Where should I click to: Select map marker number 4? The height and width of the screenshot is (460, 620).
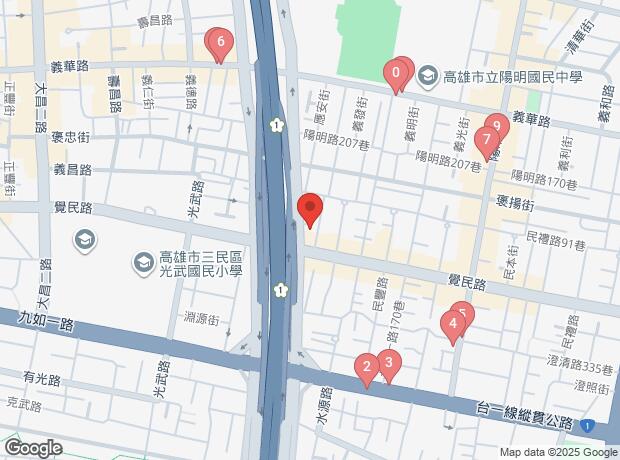coord(453,324)
